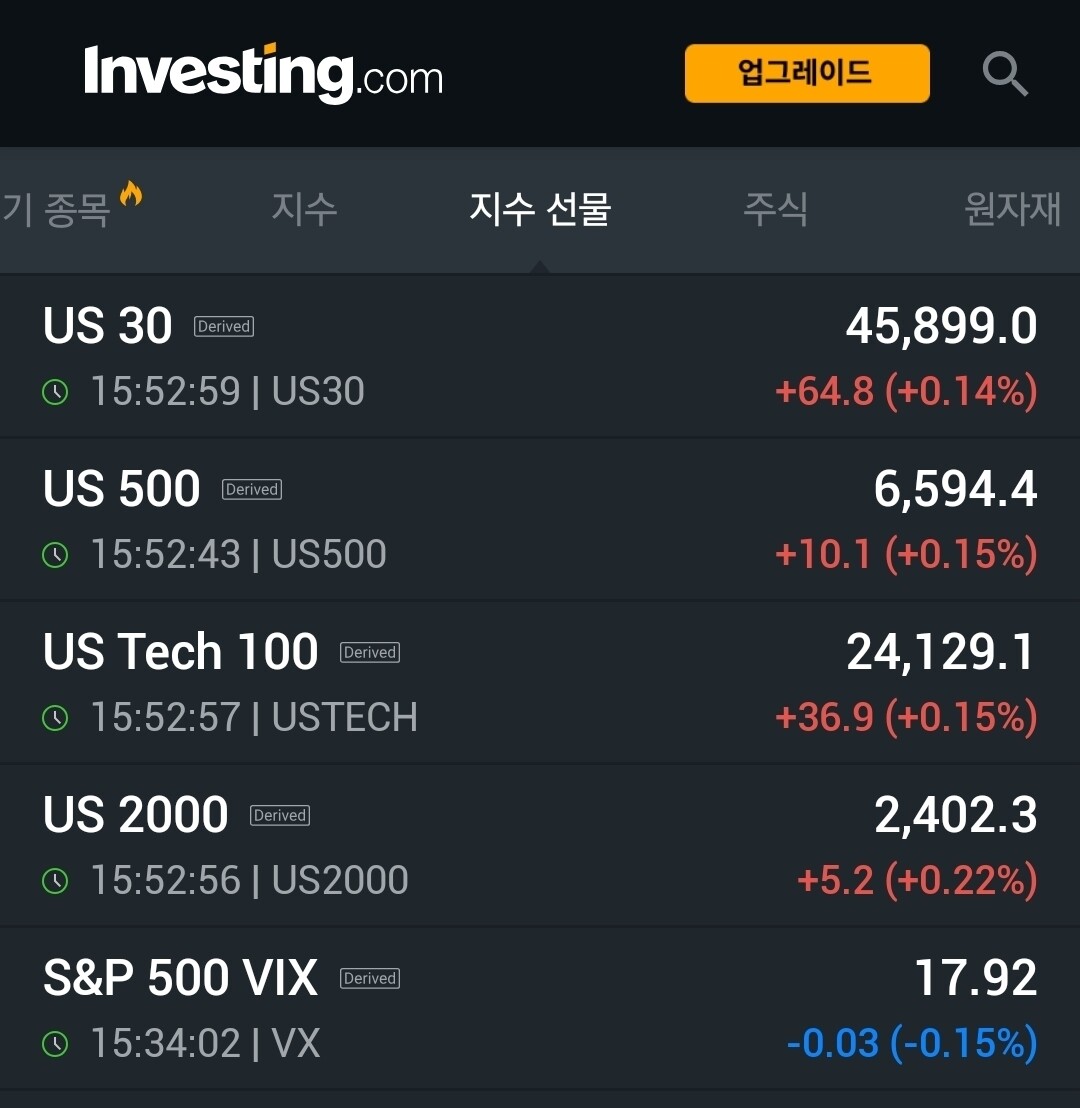1080x1108 pixels.
Task: Tap the 업그레이드 upgrade button
Action: point(806,73)
